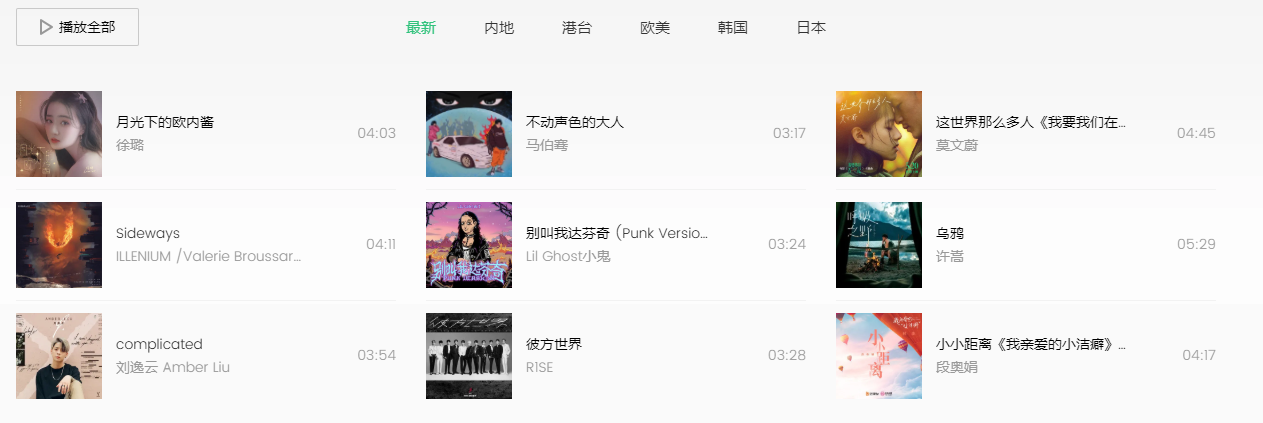The image size is (1263, 423).
Task: Play 小小距离 by 段奥娟
Action: (1030, 344)
